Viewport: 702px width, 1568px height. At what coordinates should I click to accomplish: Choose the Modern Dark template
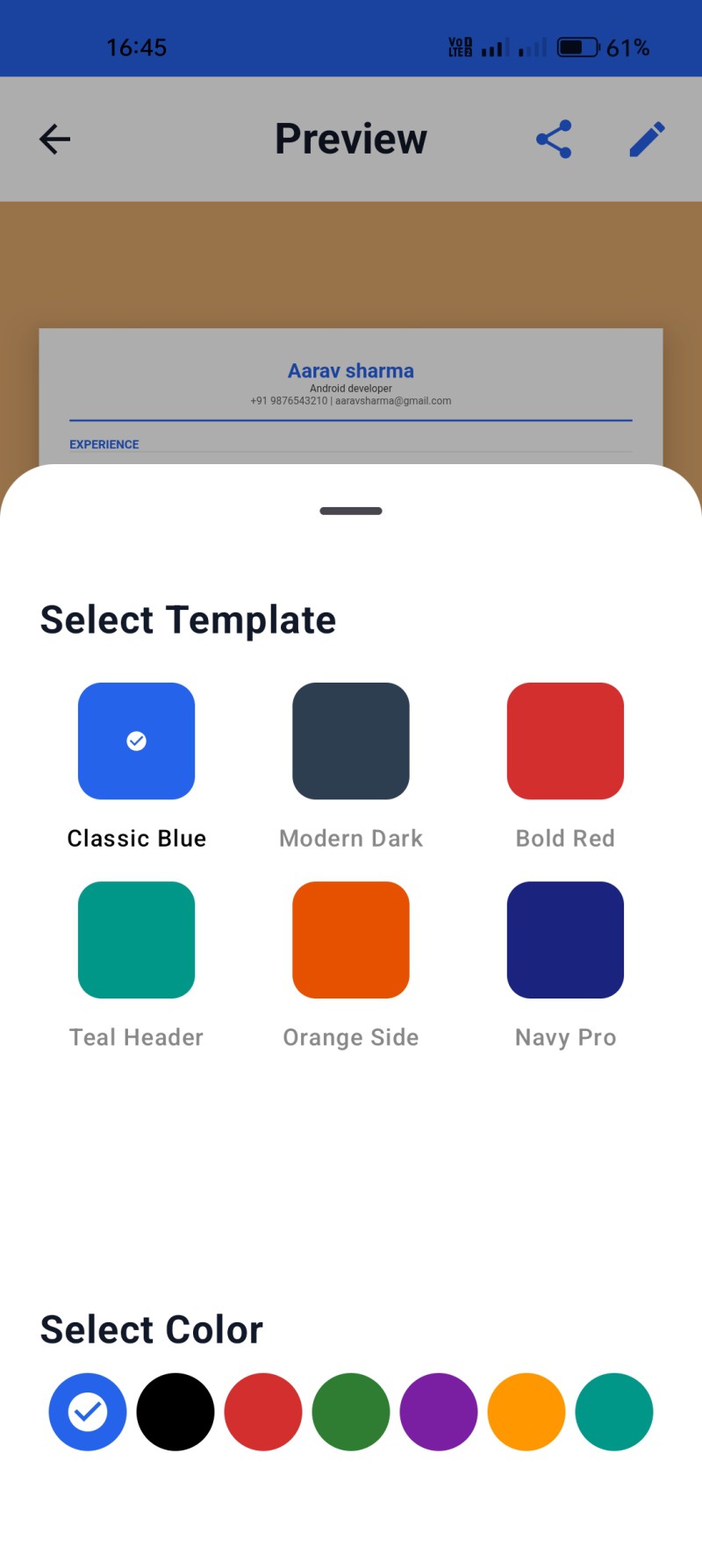[351, 741]
